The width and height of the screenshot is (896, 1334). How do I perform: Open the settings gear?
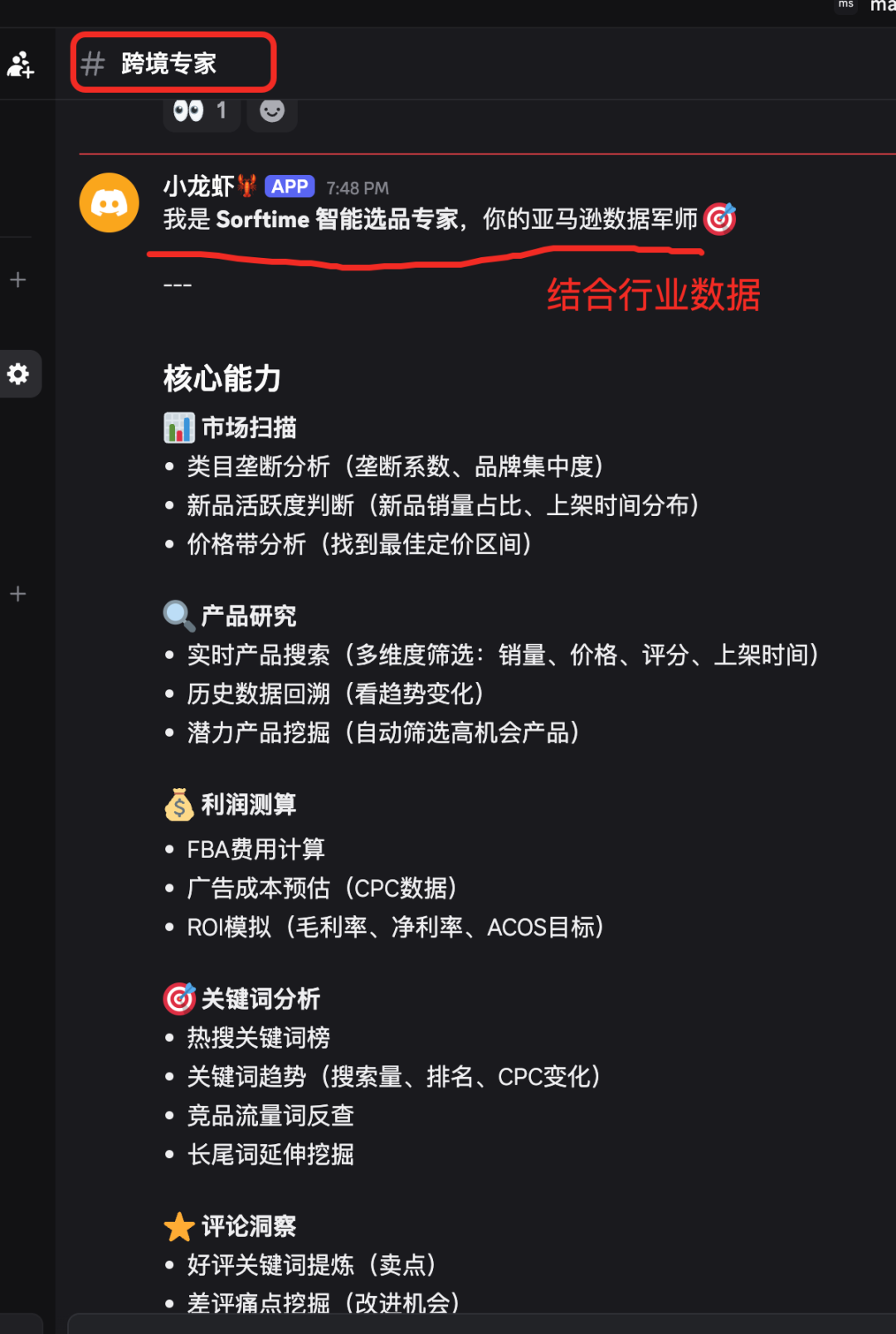pos(18,374)
